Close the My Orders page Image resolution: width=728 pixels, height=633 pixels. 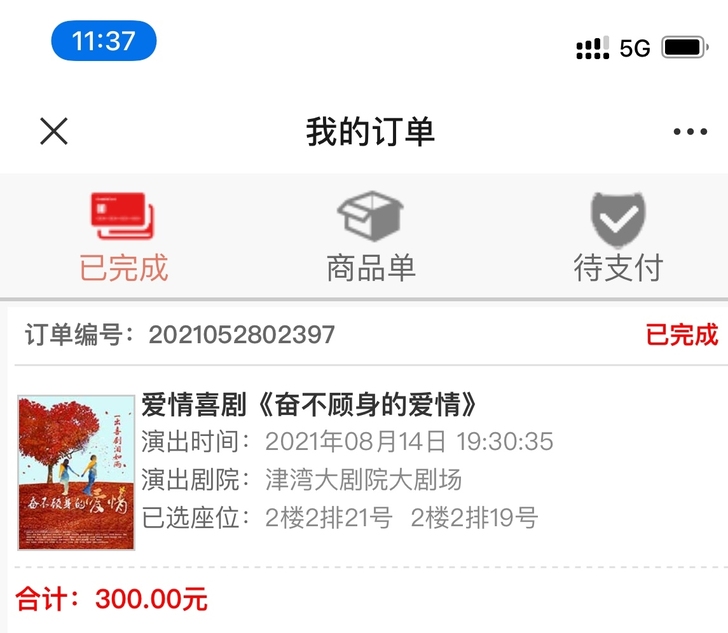pos(53,131)
